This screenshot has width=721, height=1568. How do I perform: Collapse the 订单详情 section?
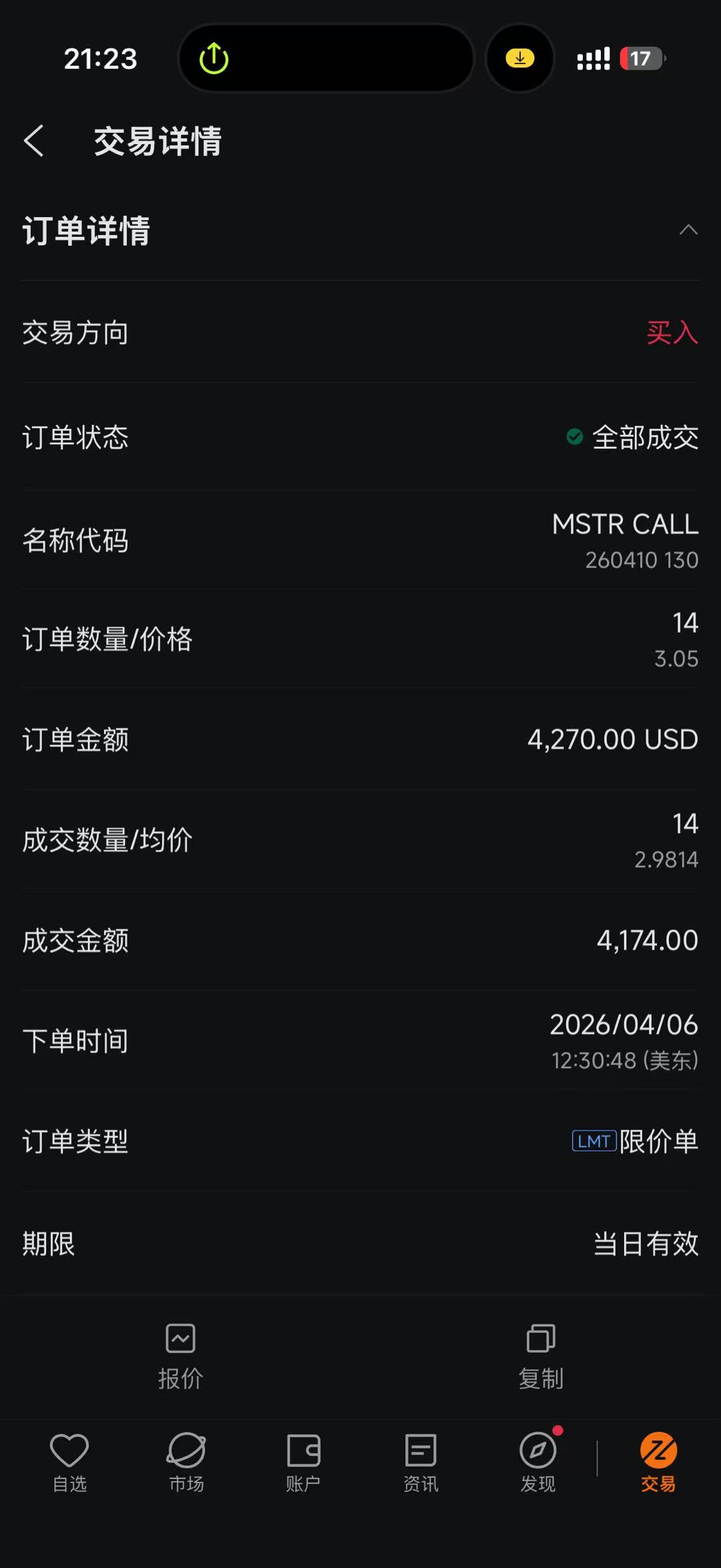point(688,230)
